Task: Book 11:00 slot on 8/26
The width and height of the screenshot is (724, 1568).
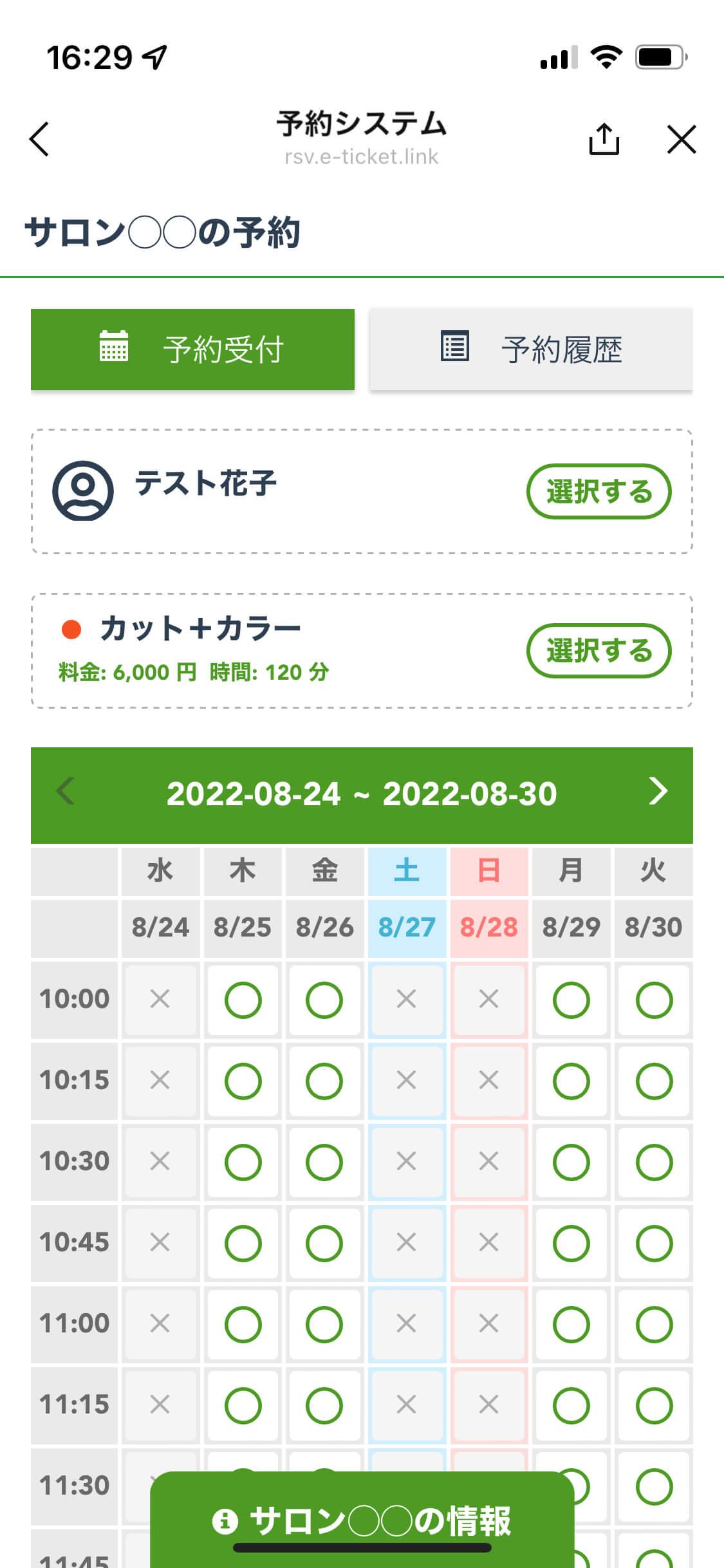Action: pos(324,1324)
